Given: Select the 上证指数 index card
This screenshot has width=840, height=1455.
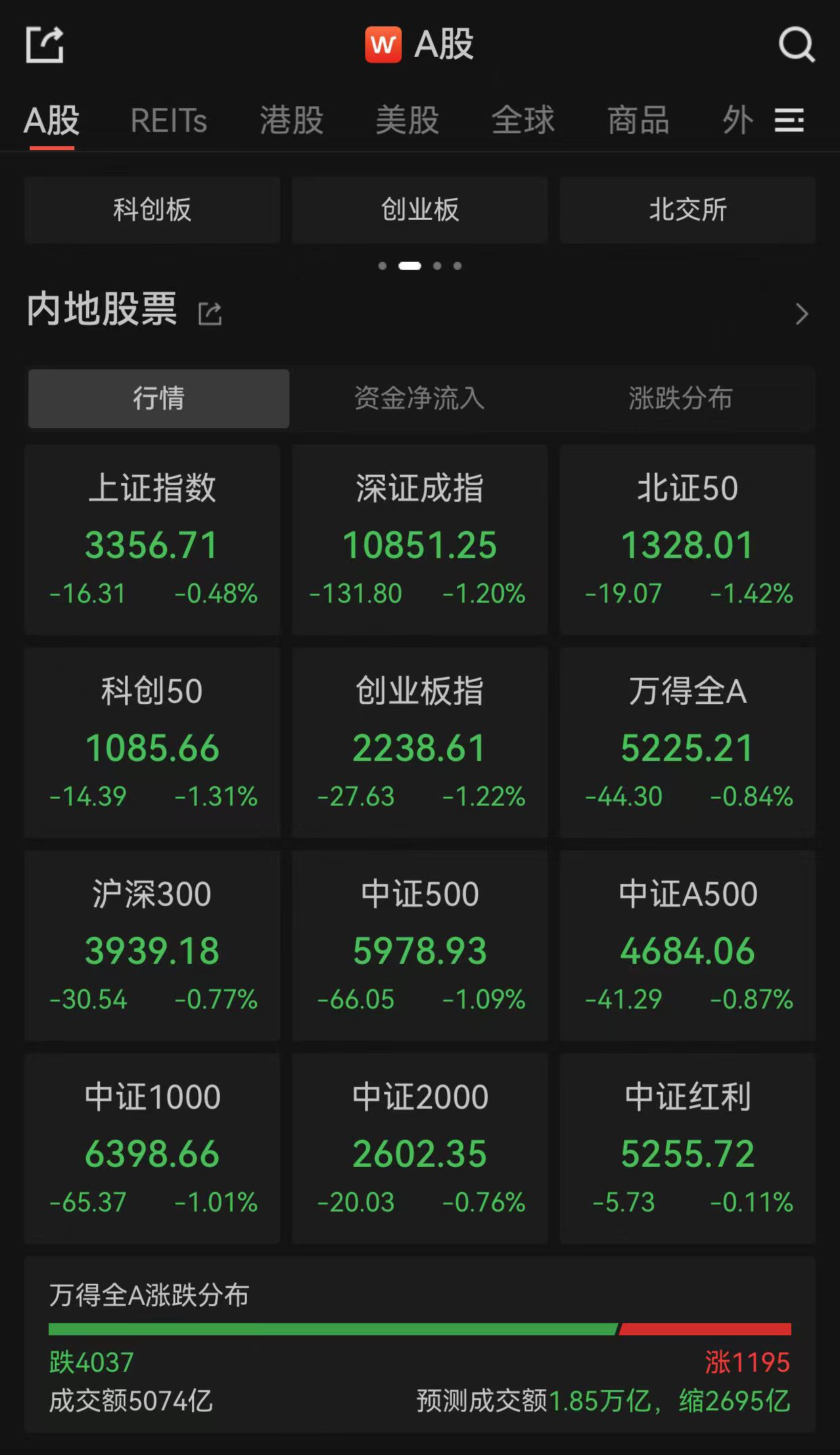Looking at the screenshot, I should (x=151, y=539).
